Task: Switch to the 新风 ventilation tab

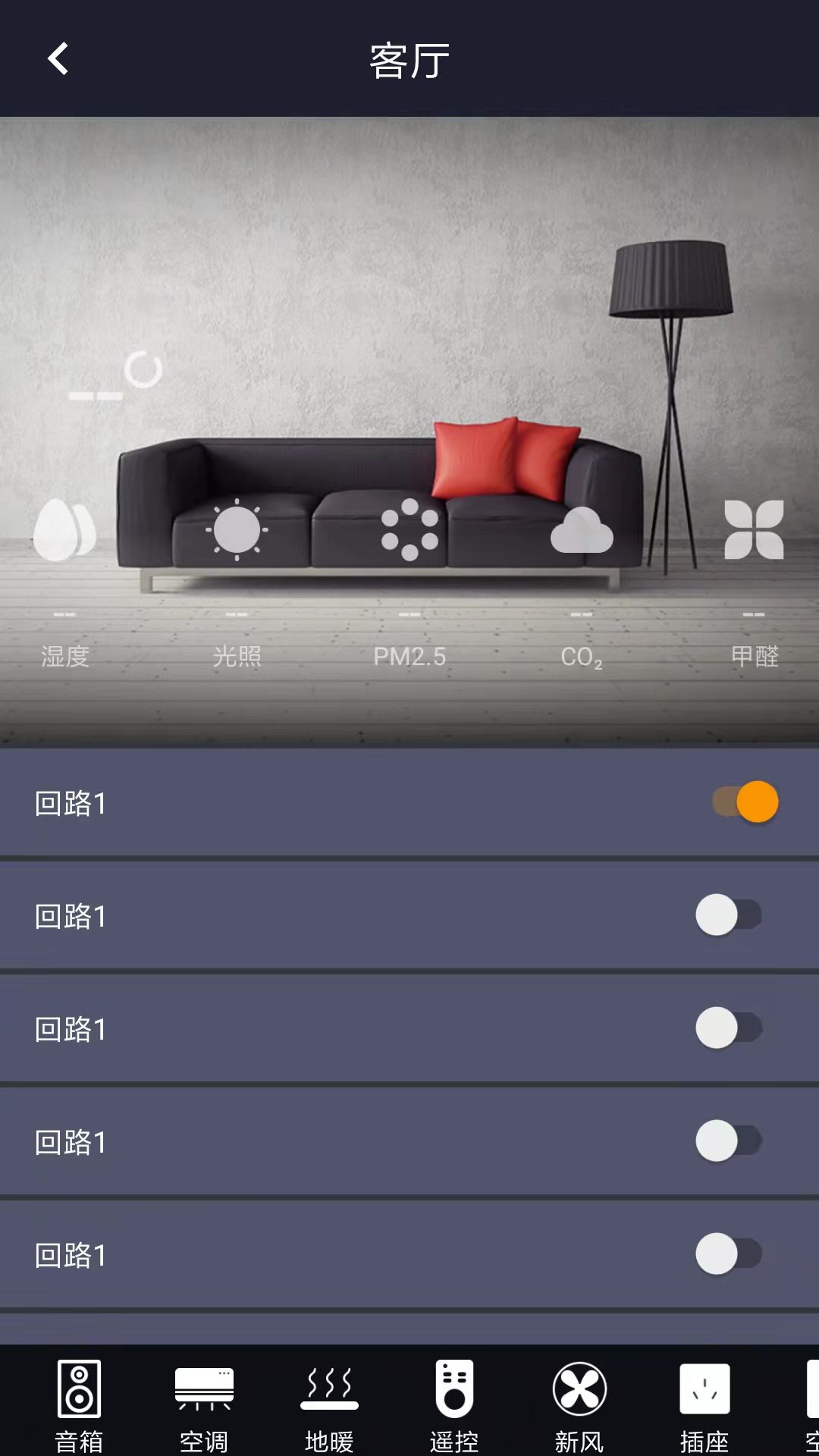Action: [x=579, y=1405]
